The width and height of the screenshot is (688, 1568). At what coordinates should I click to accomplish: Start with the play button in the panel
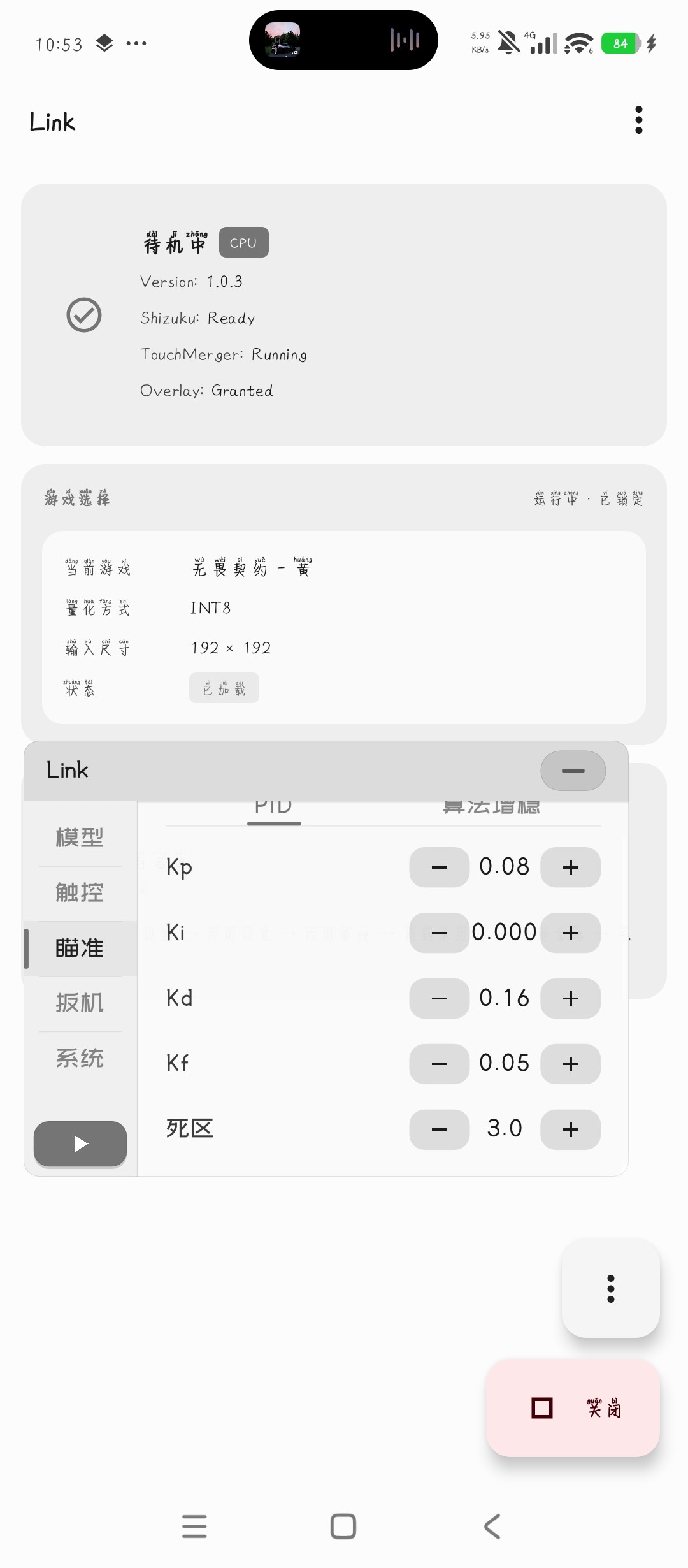pos(80,1144)
